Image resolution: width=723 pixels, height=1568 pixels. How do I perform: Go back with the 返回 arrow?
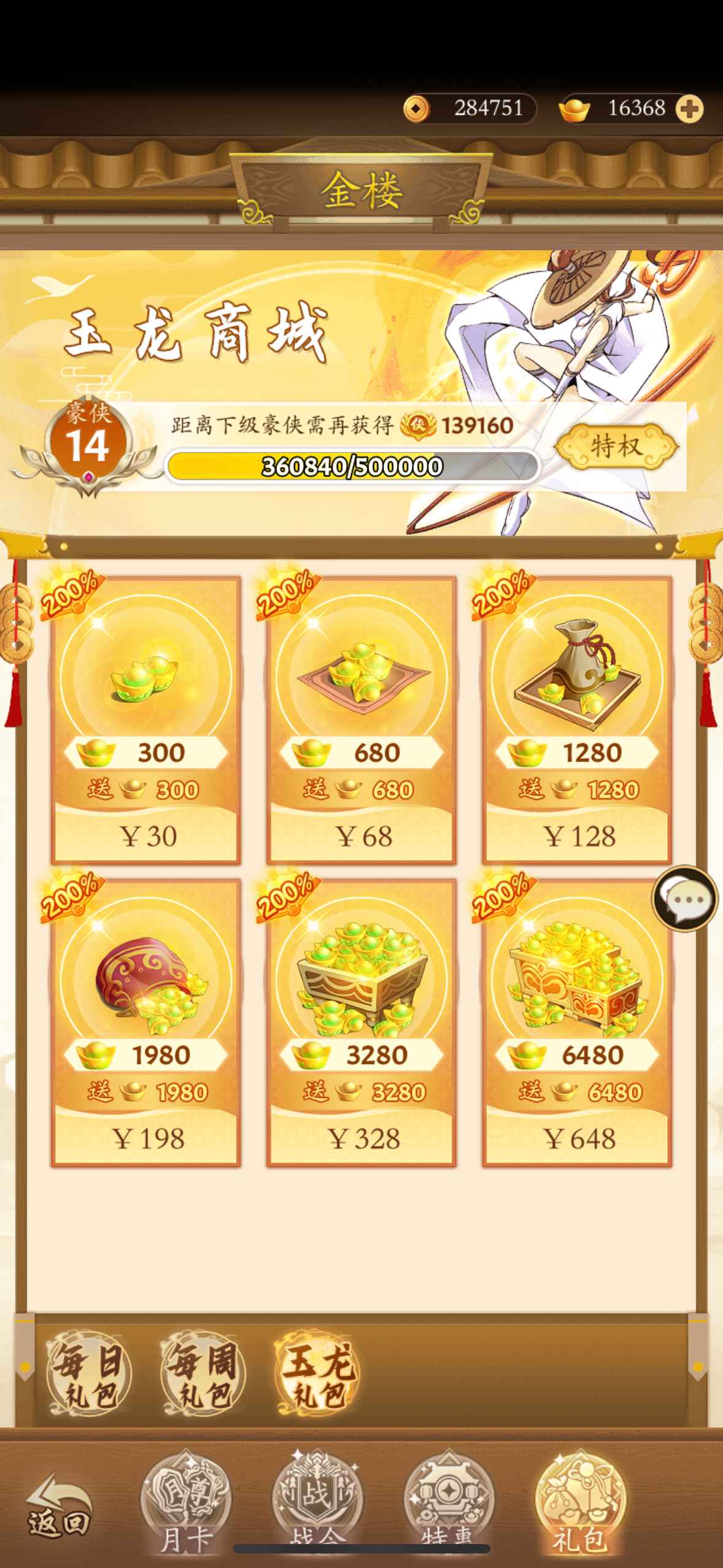58,1507
